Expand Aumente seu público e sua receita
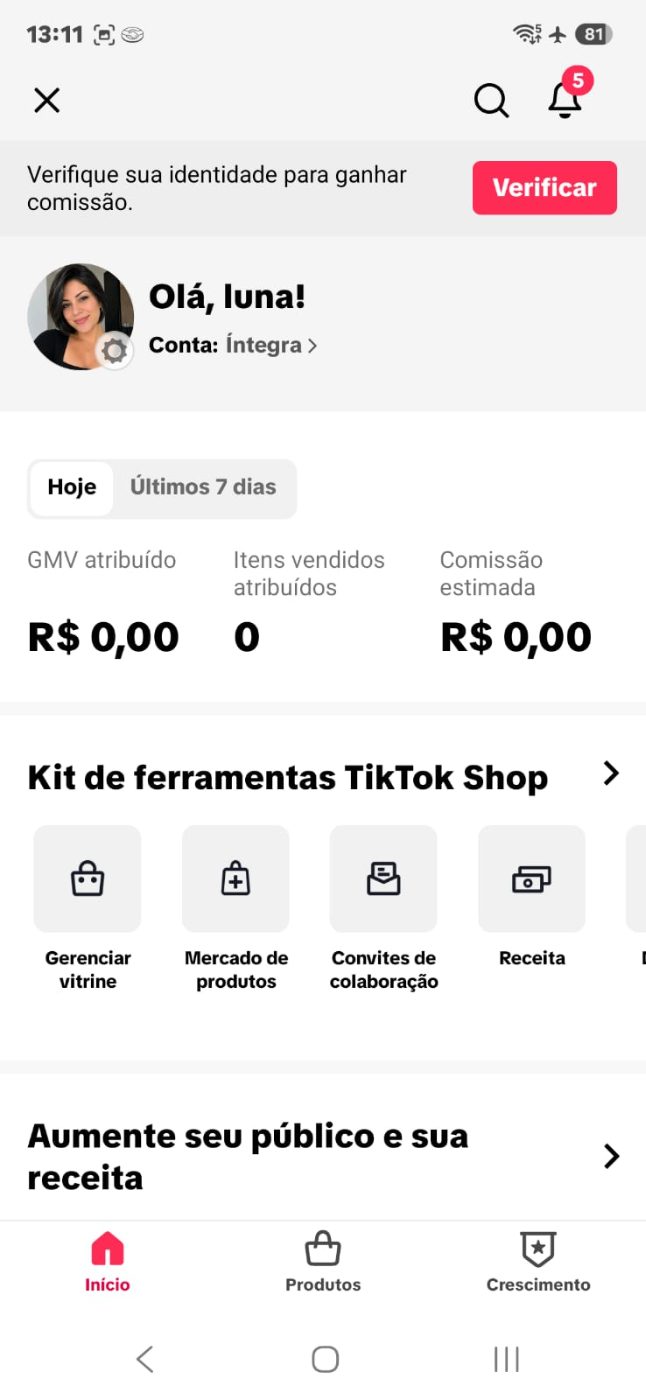The image size is (646, 1400). (x=611, y=1157)
